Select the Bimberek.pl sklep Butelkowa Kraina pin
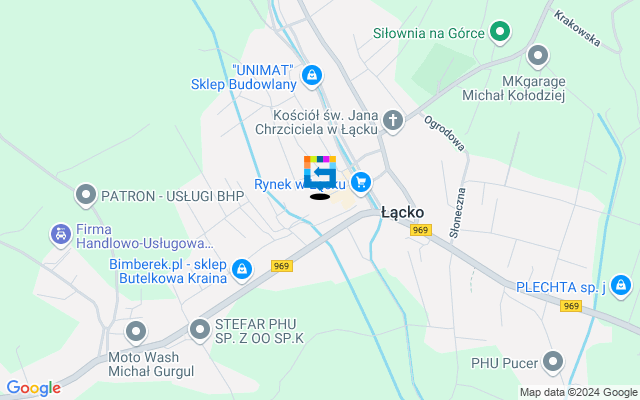Image resolution: width=640 pixels, height=400 pixels. (241, 270)
